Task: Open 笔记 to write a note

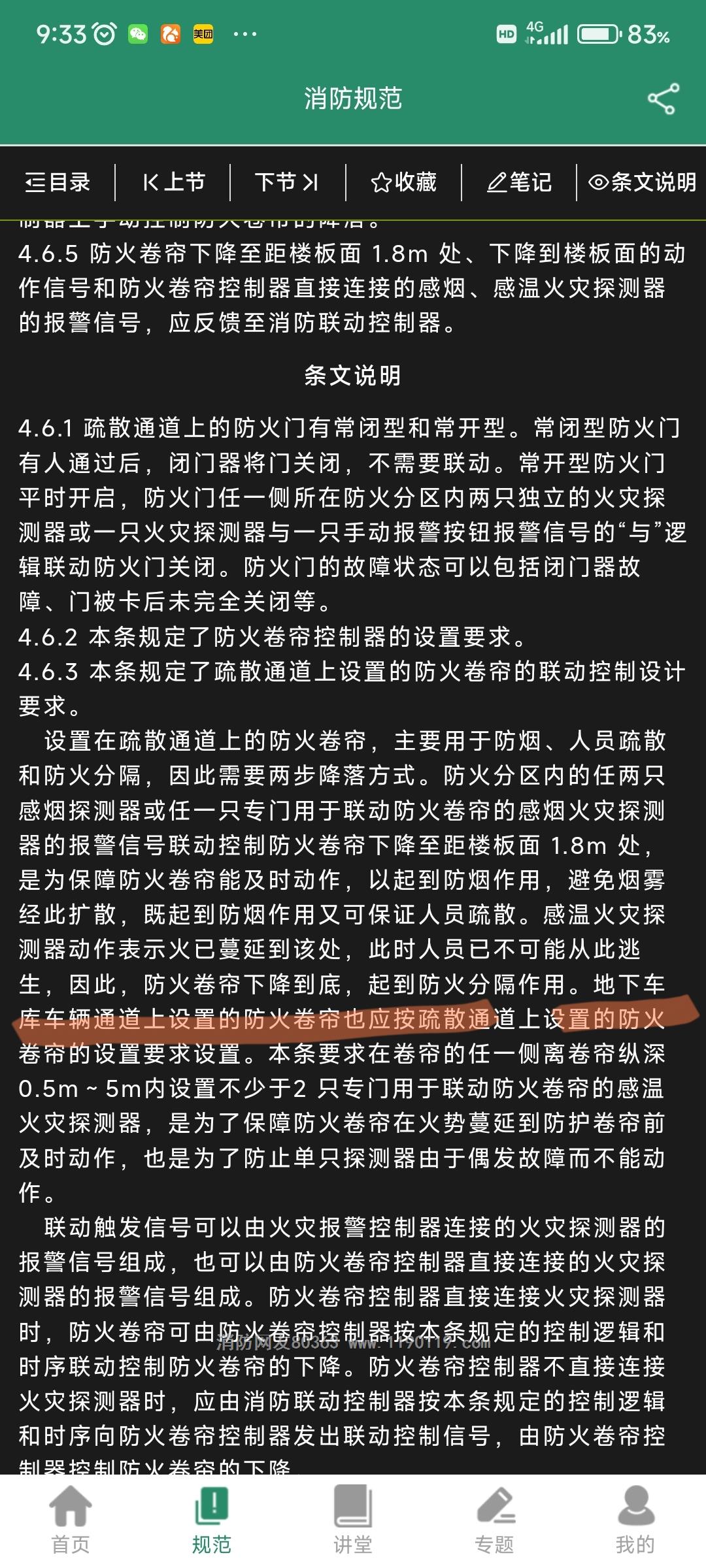Action: click(x=519, y=182)
